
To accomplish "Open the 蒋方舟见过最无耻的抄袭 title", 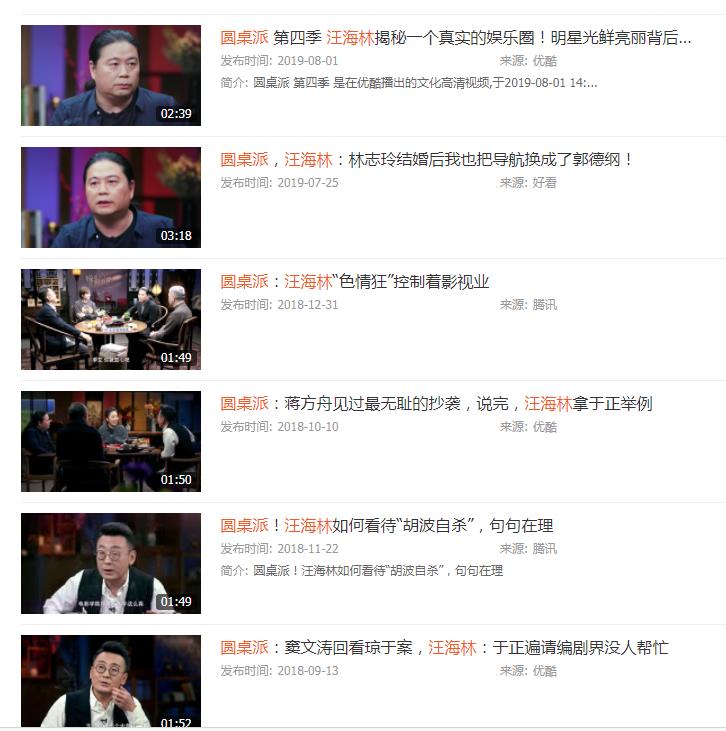I will pos(436,404).
